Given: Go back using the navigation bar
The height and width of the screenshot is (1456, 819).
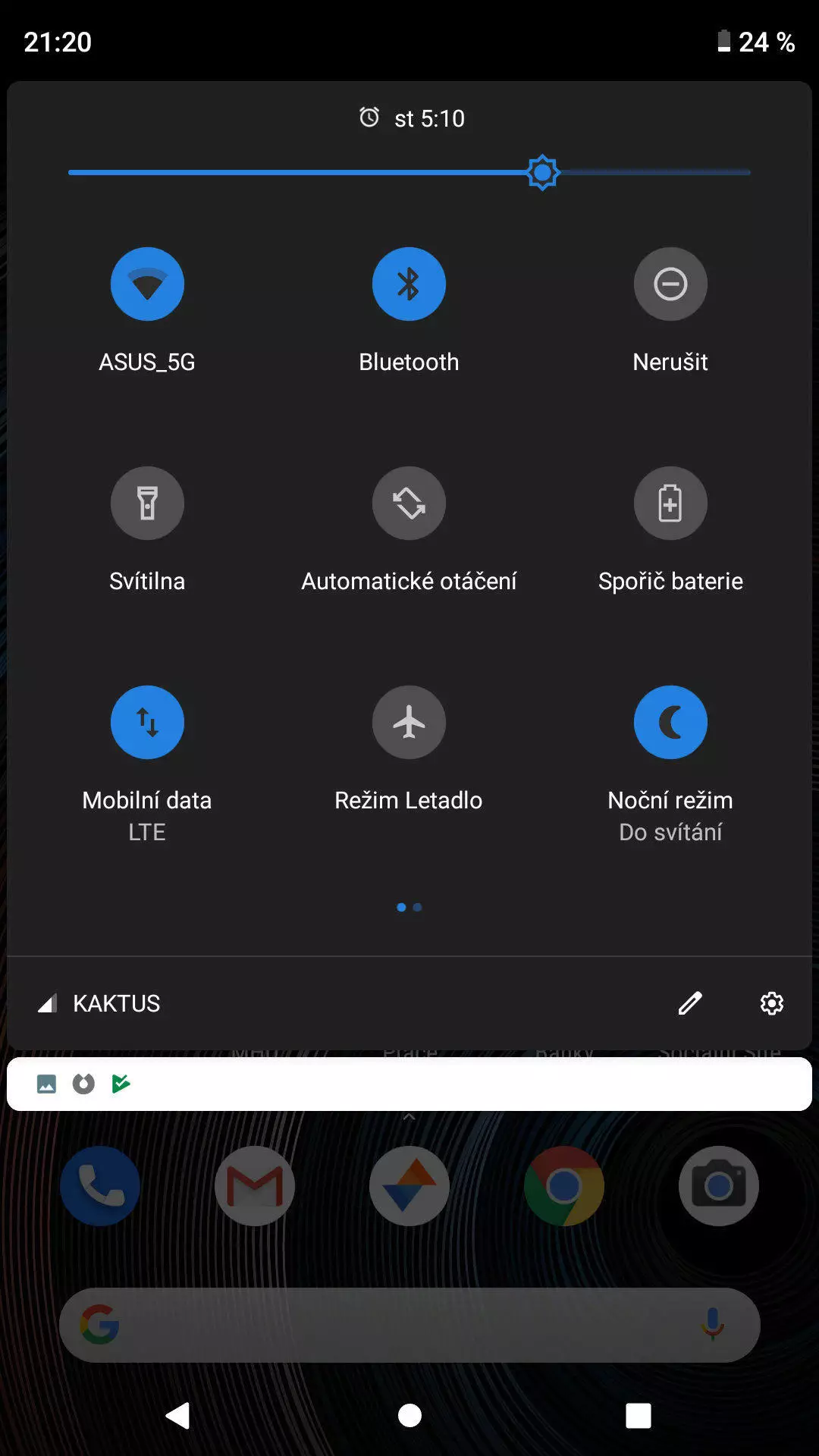Looking at the screenshot, I should click(178, 1415).
